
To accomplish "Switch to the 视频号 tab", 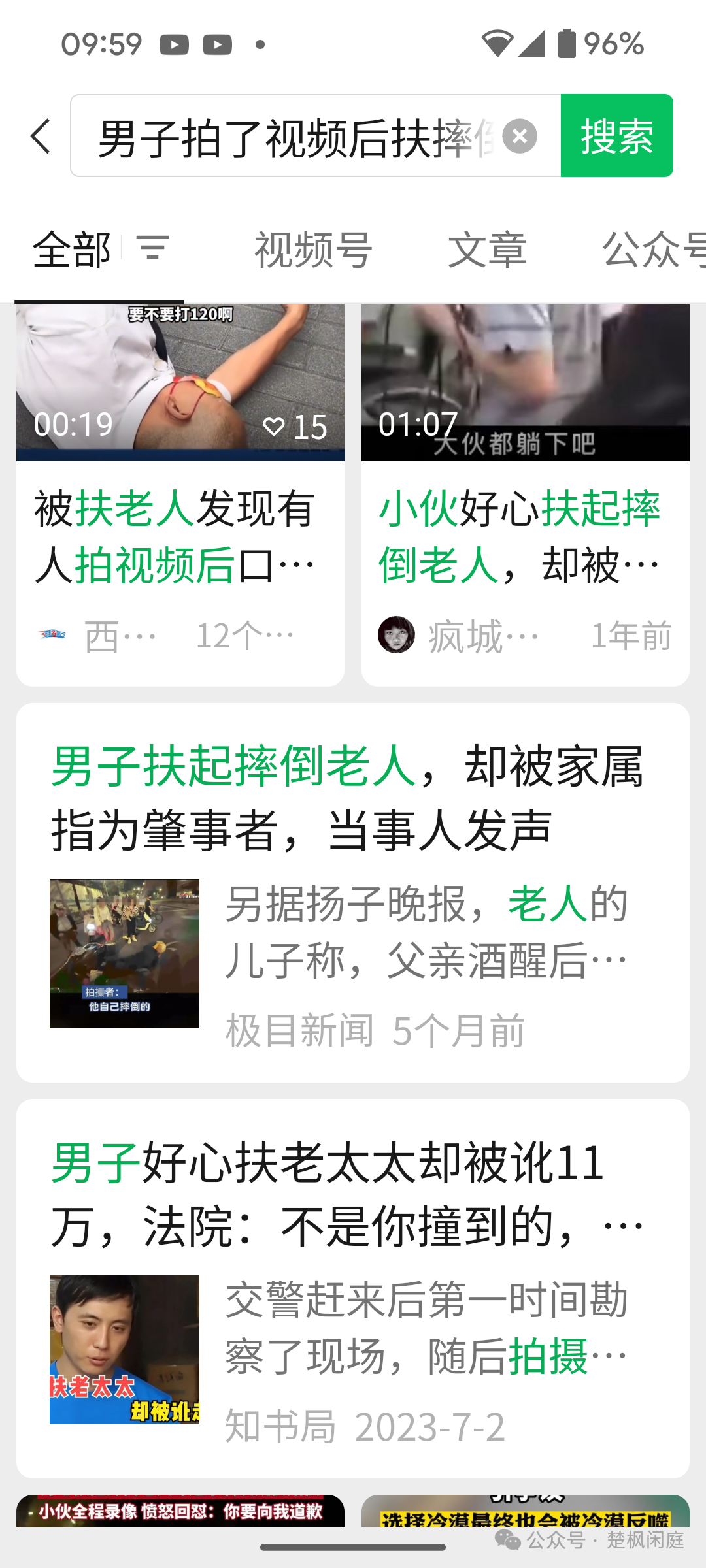I will pos(313,250).
